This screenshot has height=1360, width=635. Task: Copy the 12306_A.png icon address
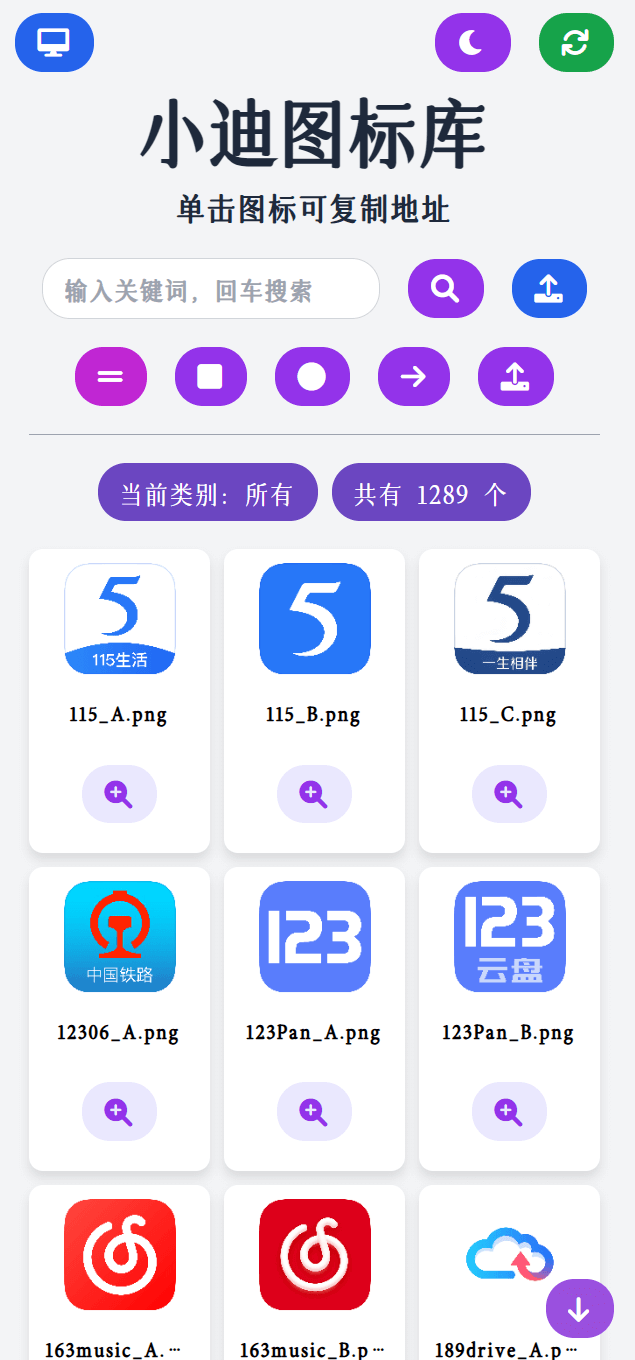[120, 937]
